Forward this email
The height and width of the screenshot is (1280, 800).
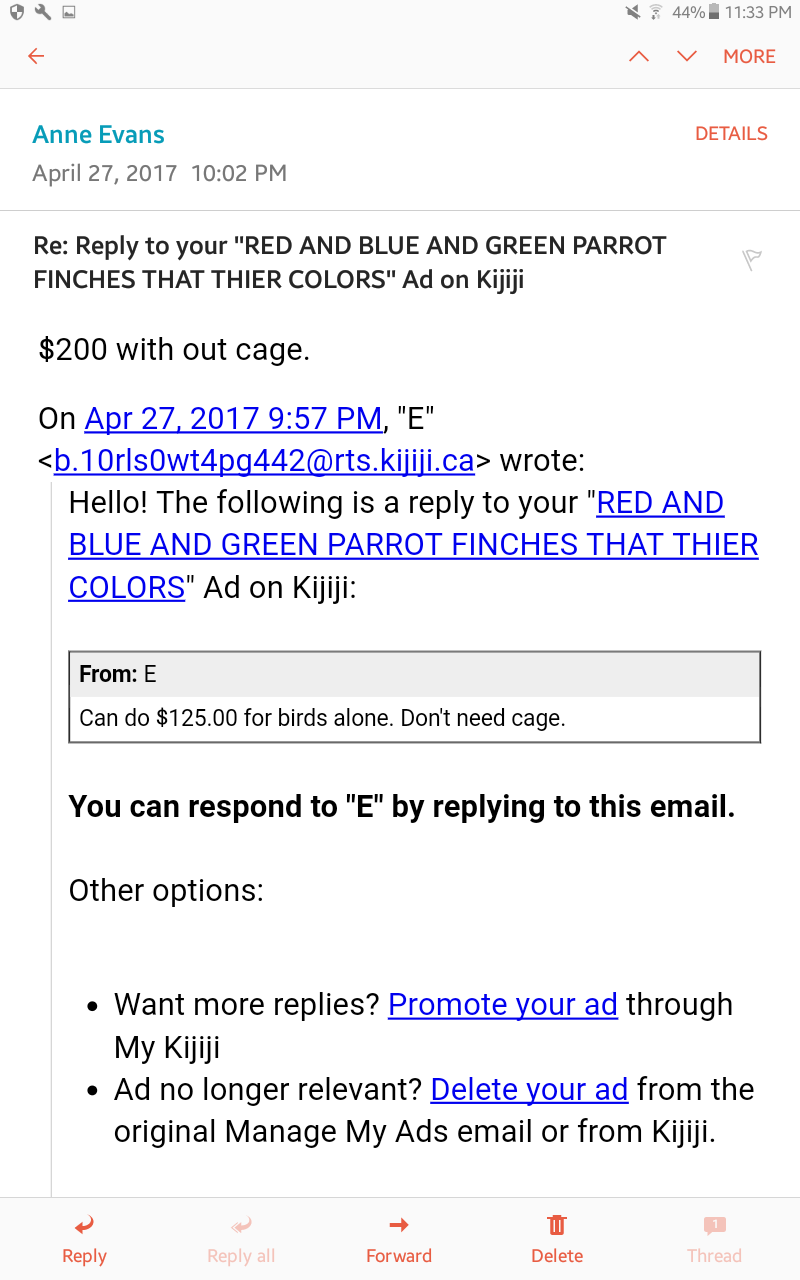point(399,1240)
